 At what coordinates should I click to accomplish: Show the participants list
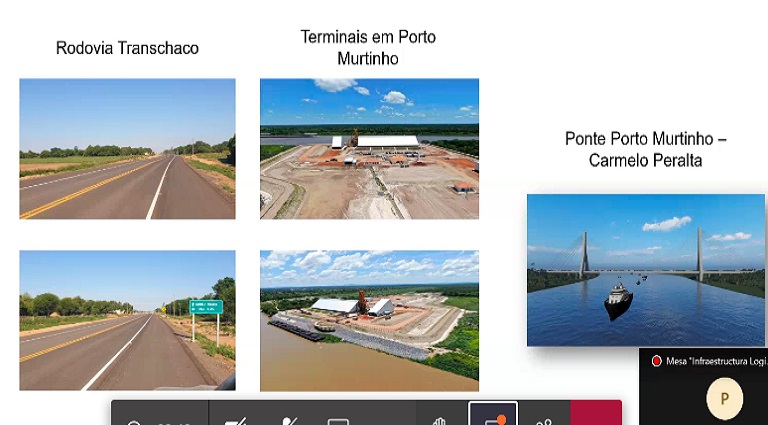pyautogui.click(x=544, y=418)
